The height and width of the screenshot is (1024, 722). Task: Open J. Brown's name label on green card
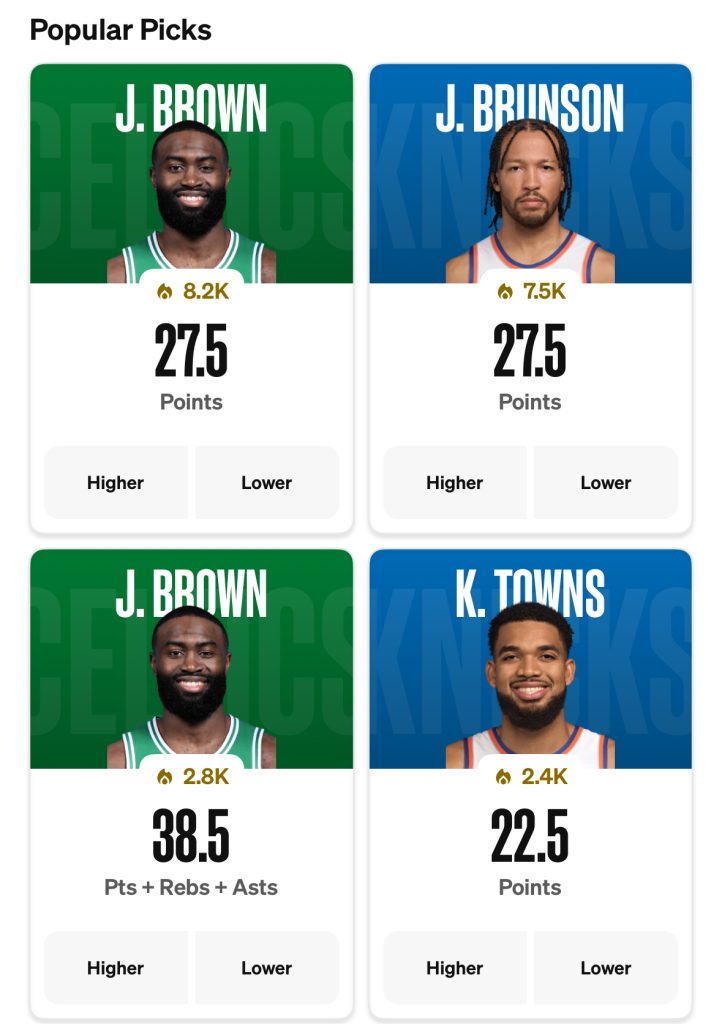190,110
